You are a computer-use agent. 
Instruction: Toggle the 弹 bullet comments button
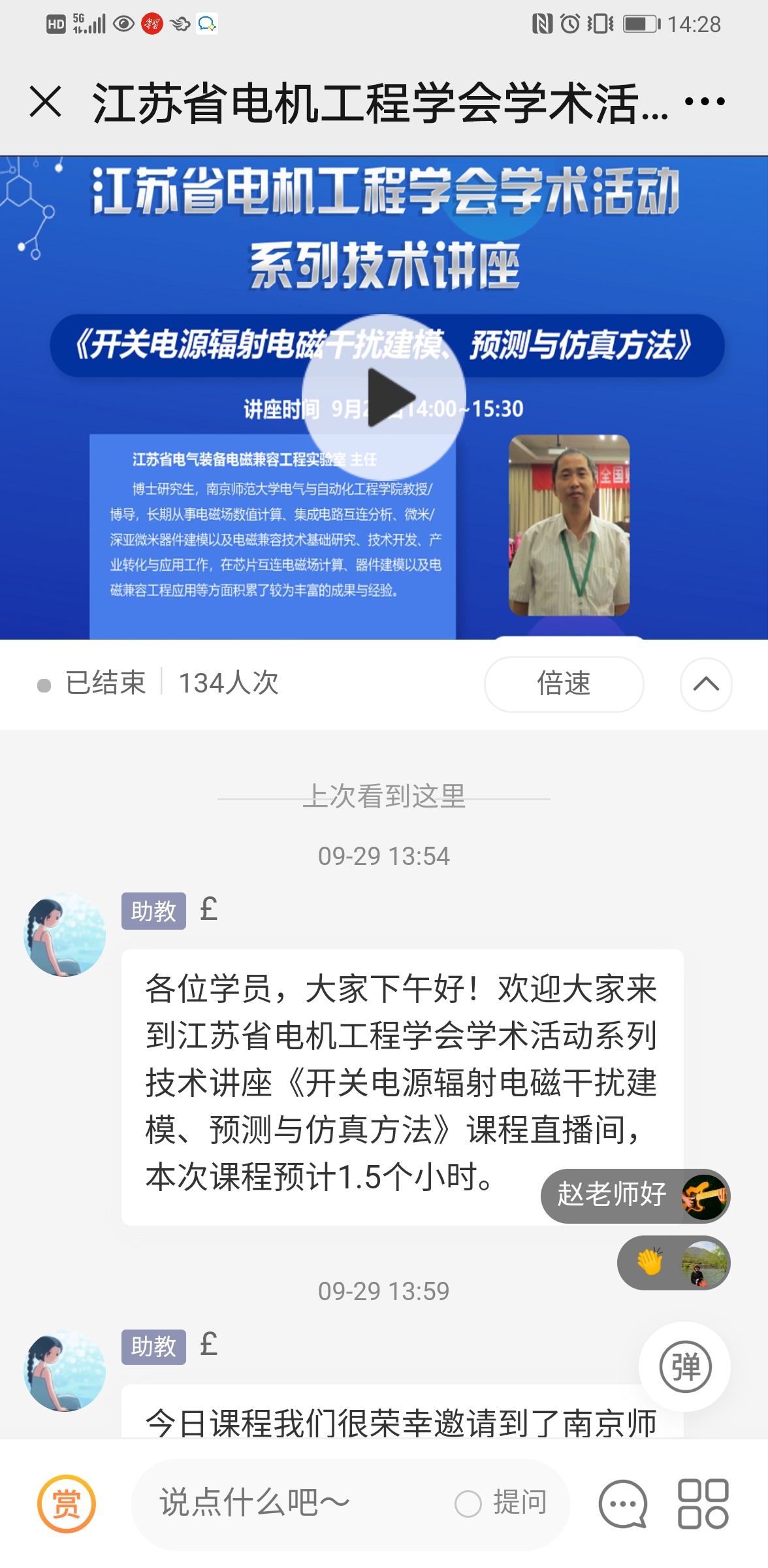point(684,1367)
